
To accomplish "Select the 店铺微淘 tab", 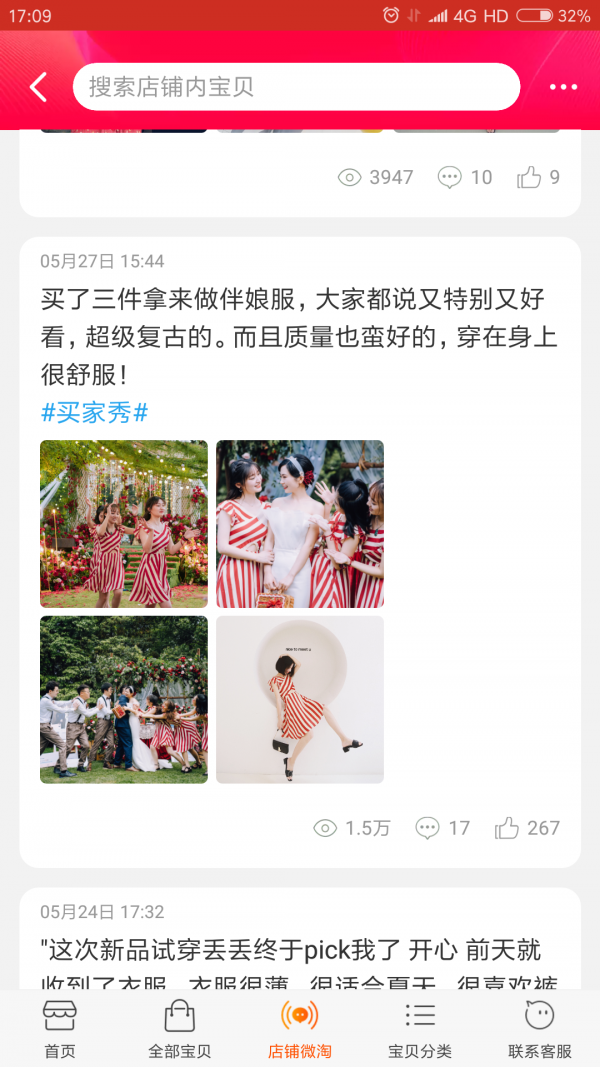I will (x=299, y=1029).
